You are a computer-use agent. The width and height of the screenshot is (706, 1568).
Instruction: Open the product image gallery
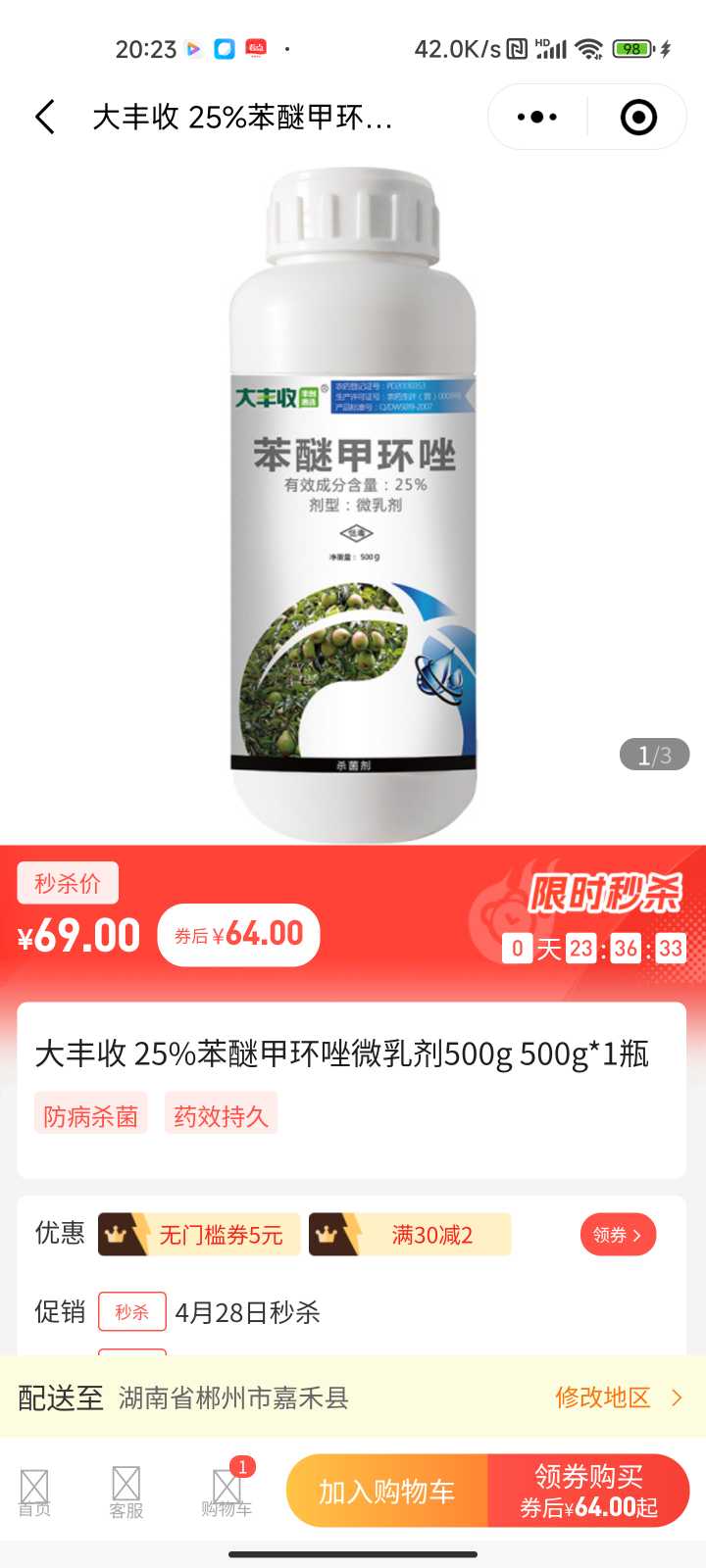(353, 505)
